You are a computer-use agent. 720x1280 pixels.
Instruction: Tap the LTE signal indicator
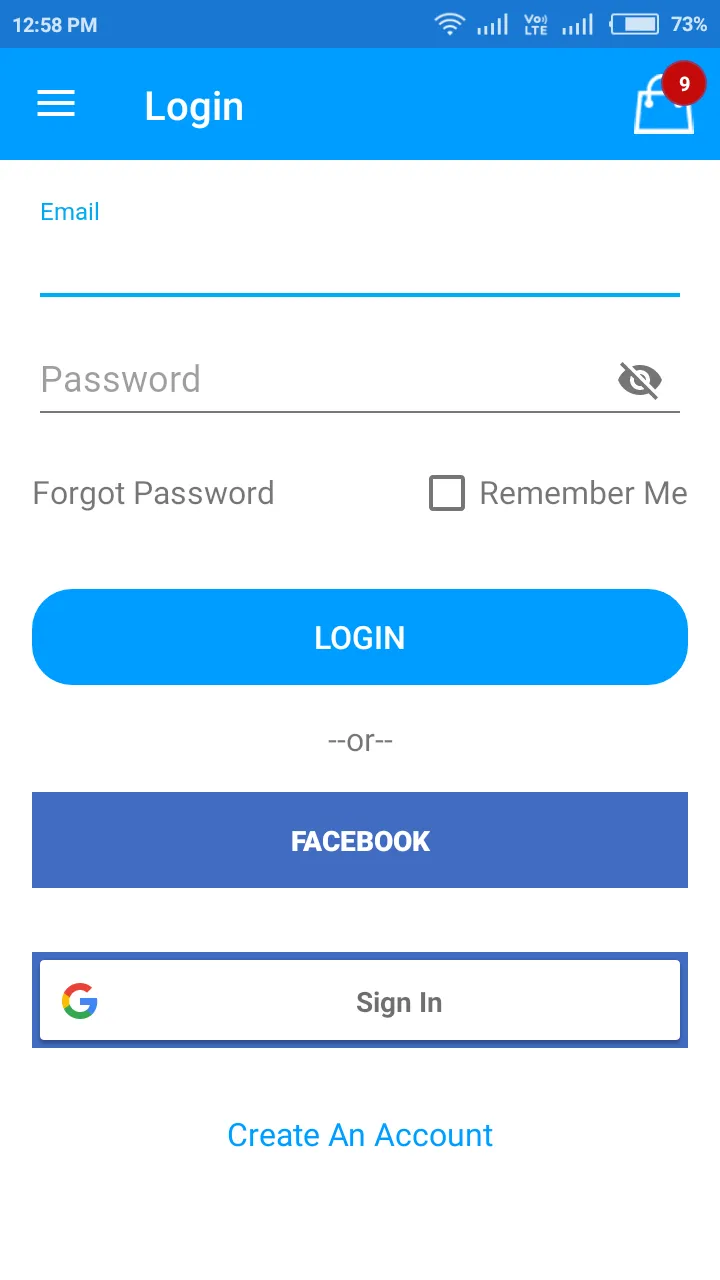tap(536, 23)
